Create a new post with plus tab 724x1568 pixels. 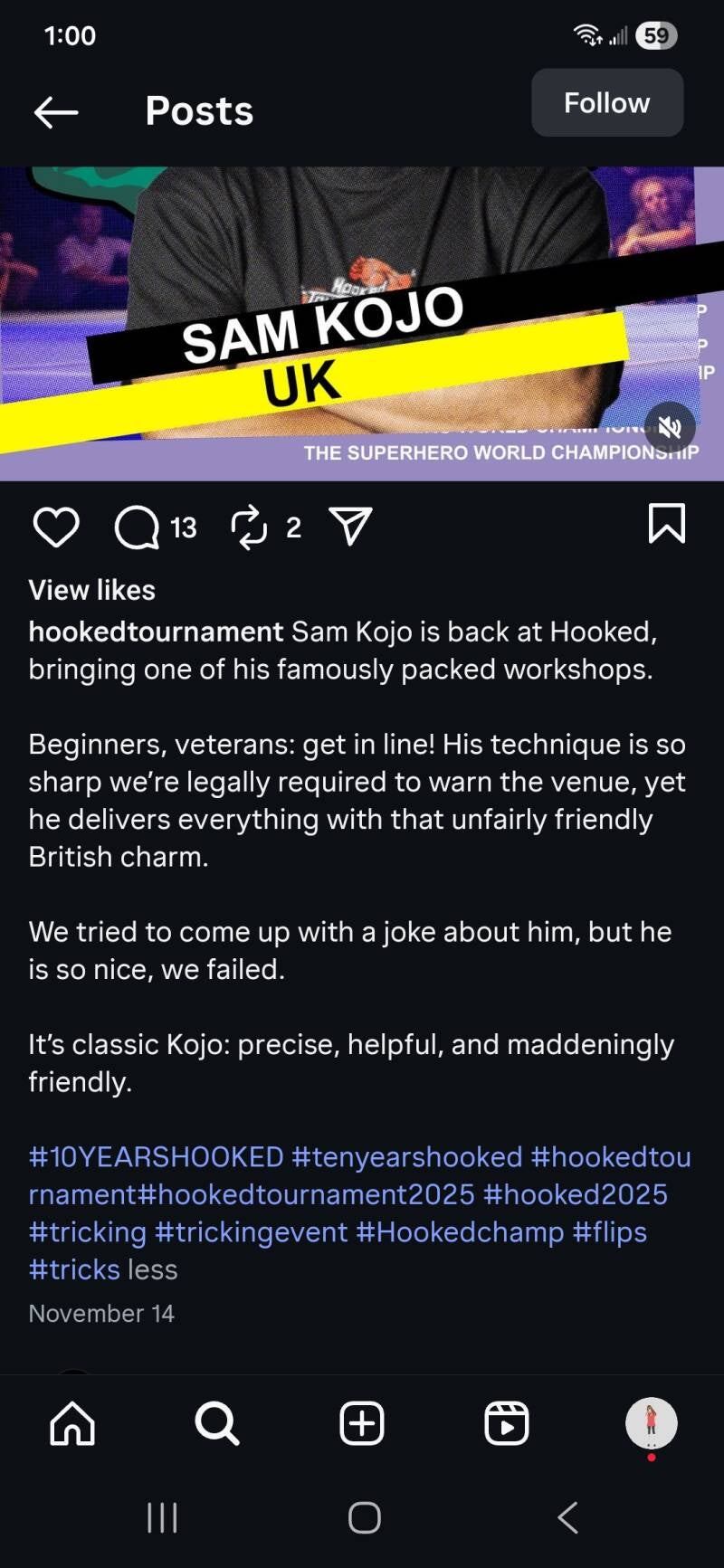pos(362,1423)
